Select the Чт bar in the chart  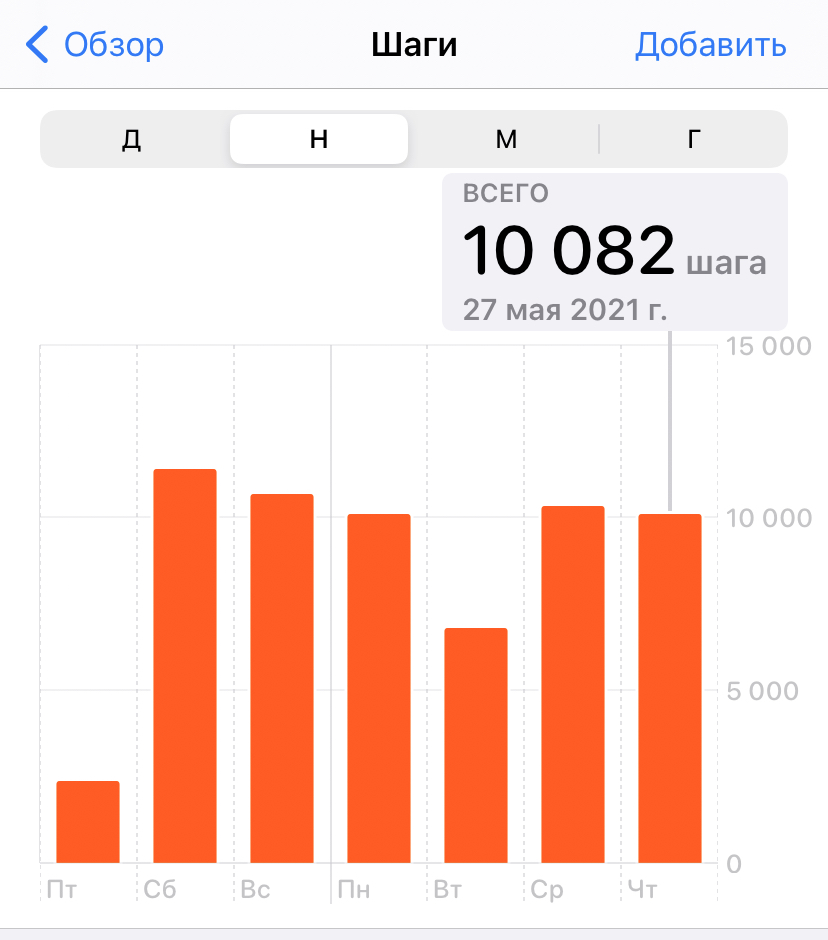coord(670,688)
